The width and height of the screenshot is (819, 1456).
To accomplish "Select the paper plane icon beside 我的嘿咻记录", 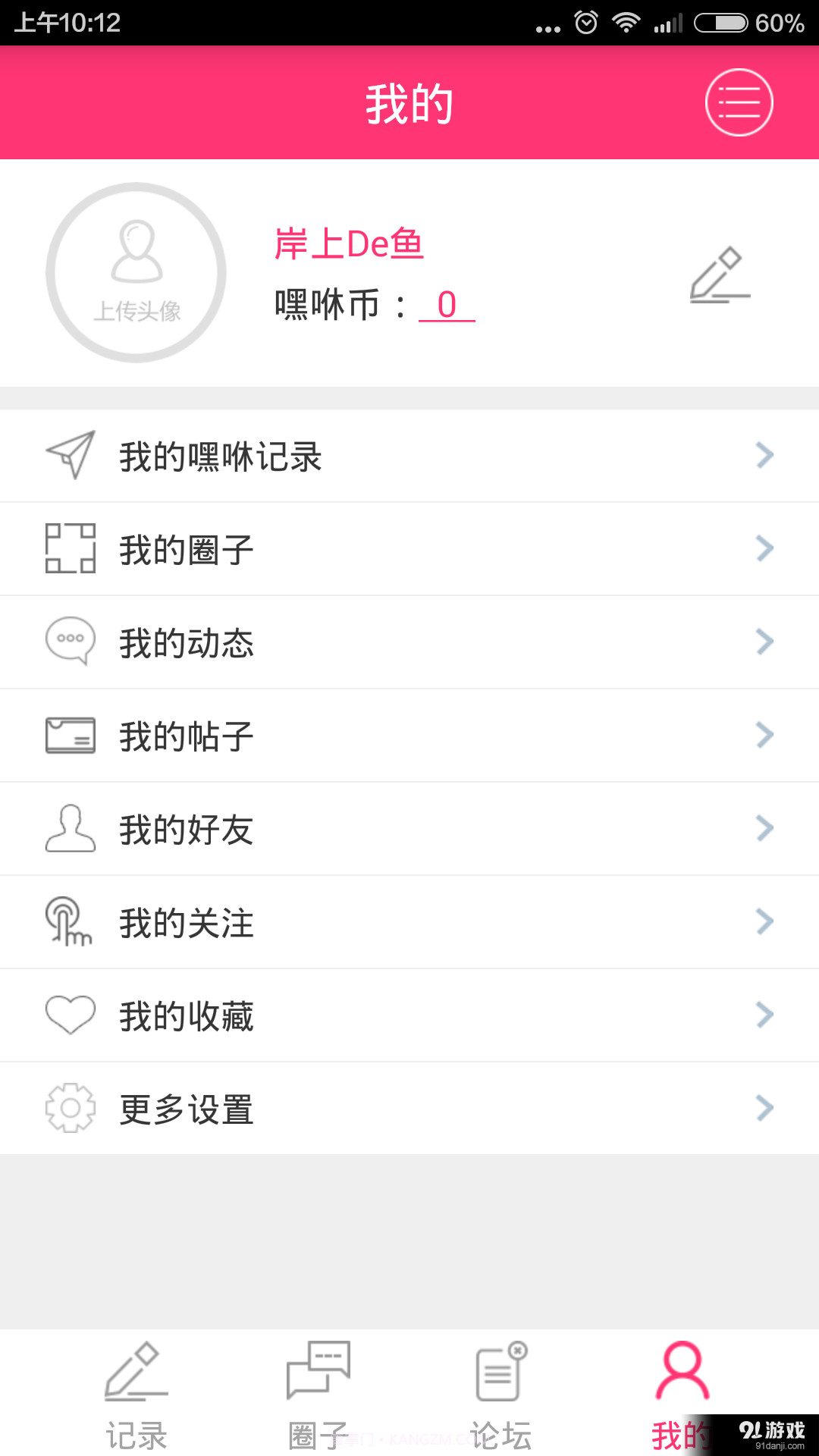I will coord(69,455).
